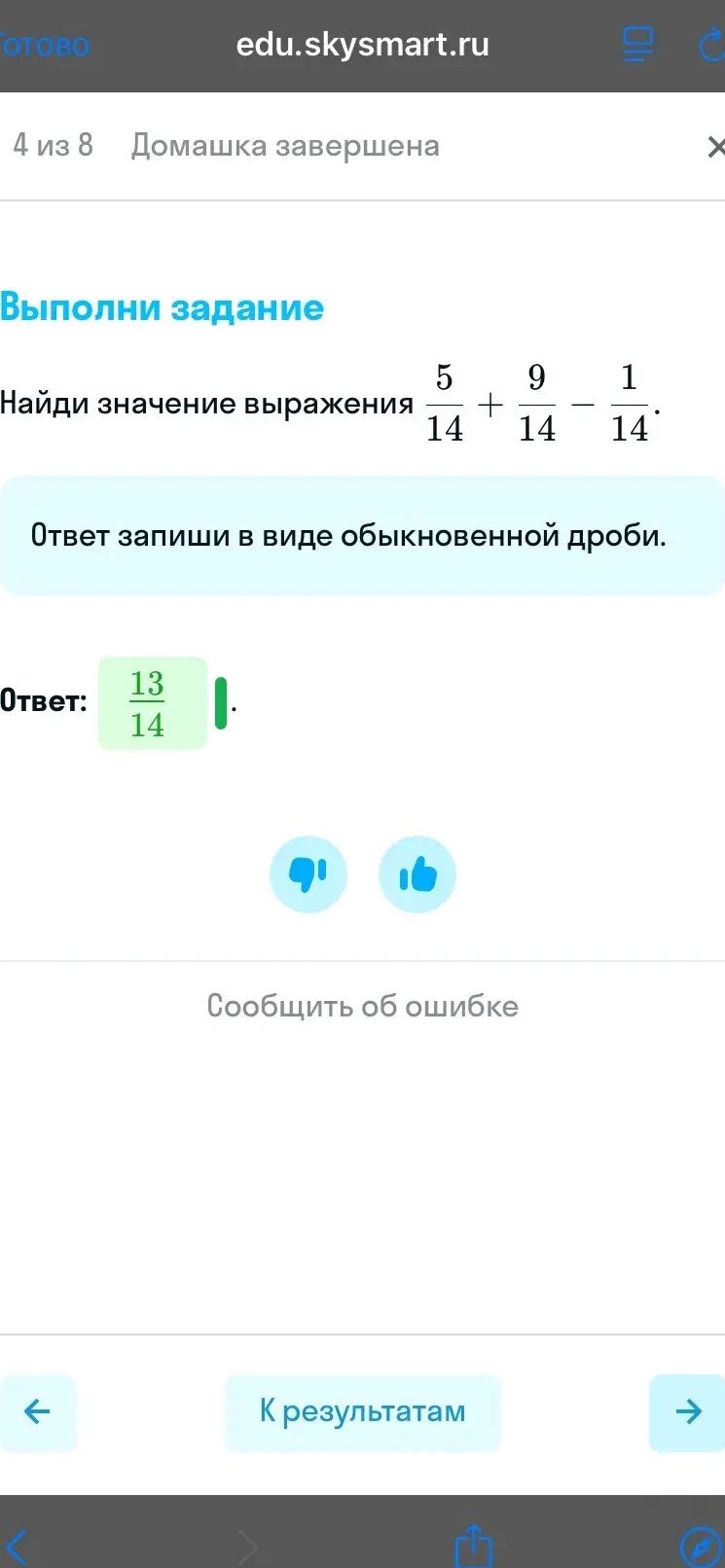Open the reader view icon
Screen dimensions: 725x1568
[x=637, y=45]
